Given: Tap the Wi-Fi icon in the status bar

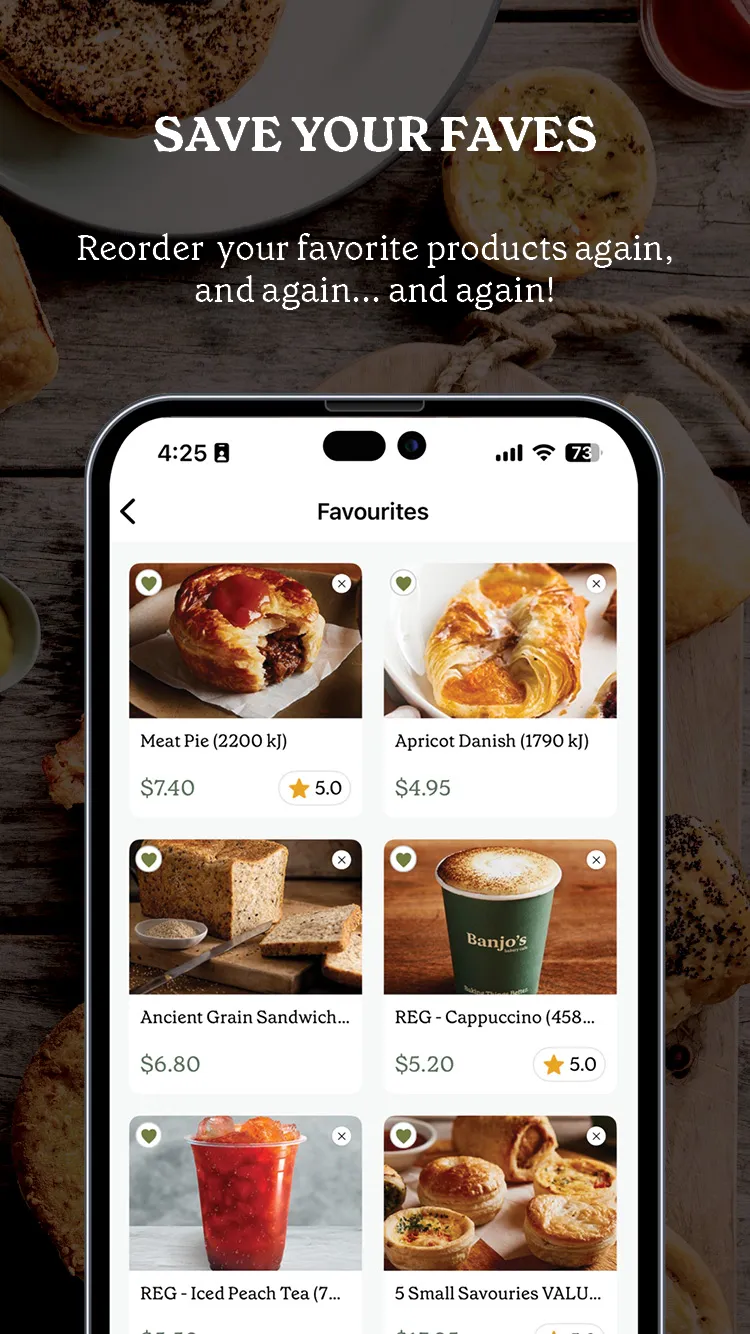Looking at the screenshot, I should point(545,452).
